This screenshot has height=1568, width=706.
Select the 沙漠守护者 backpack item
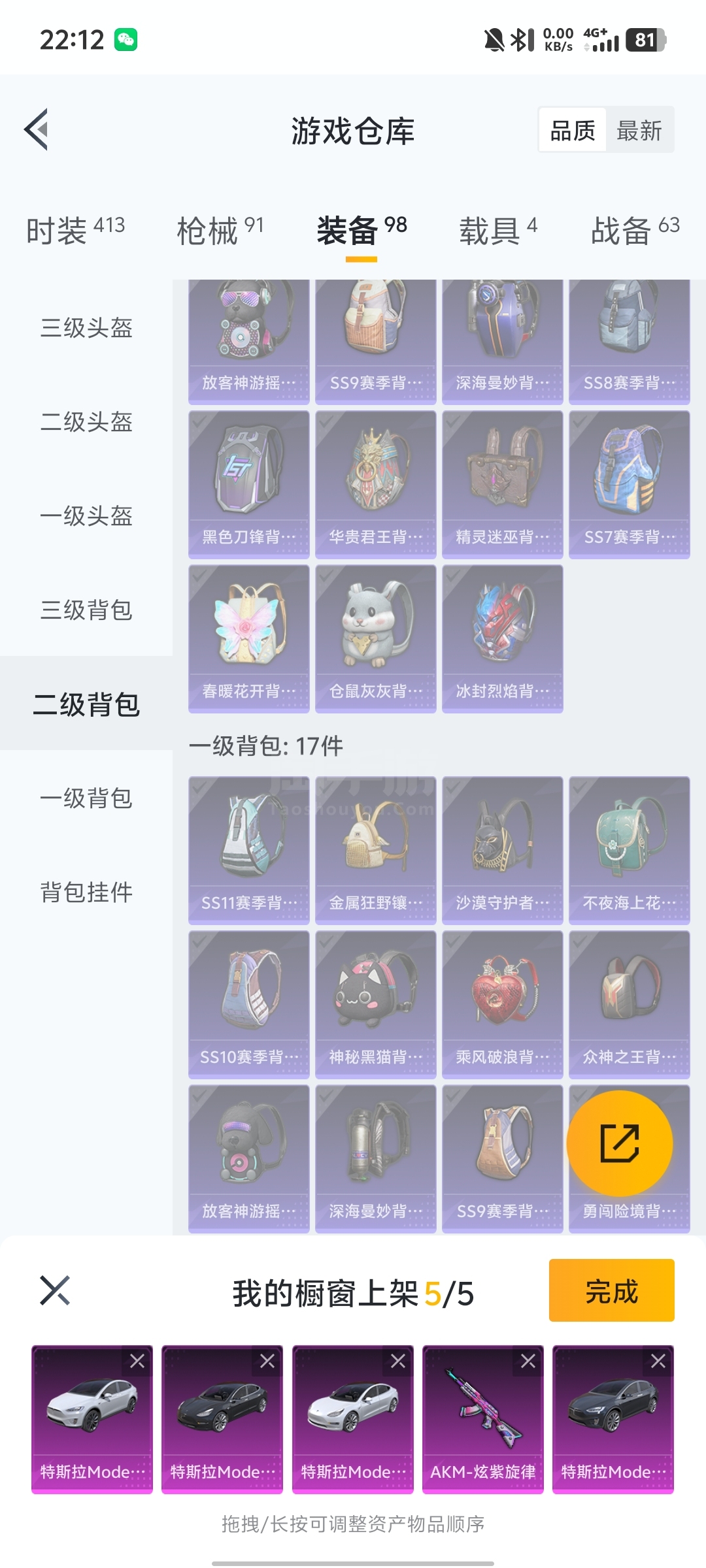click(x=502, y=849)
